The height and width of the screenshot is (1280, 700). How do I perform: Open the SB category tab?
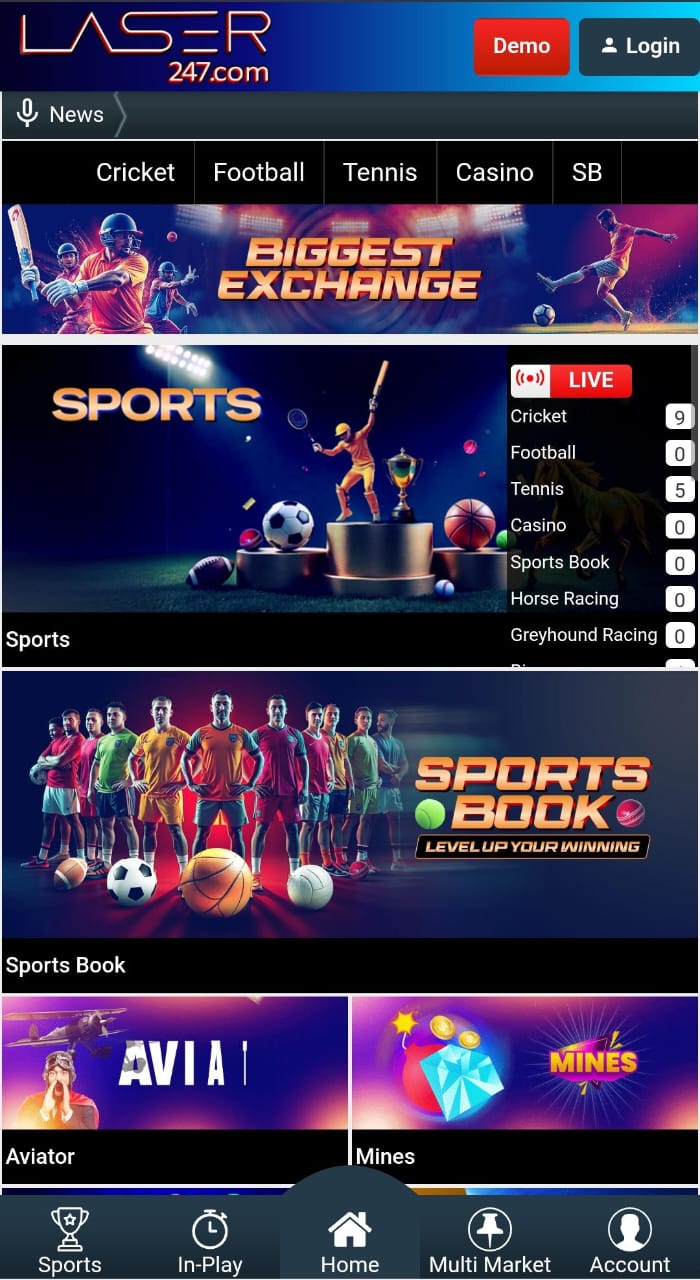[x=586, y=172]
